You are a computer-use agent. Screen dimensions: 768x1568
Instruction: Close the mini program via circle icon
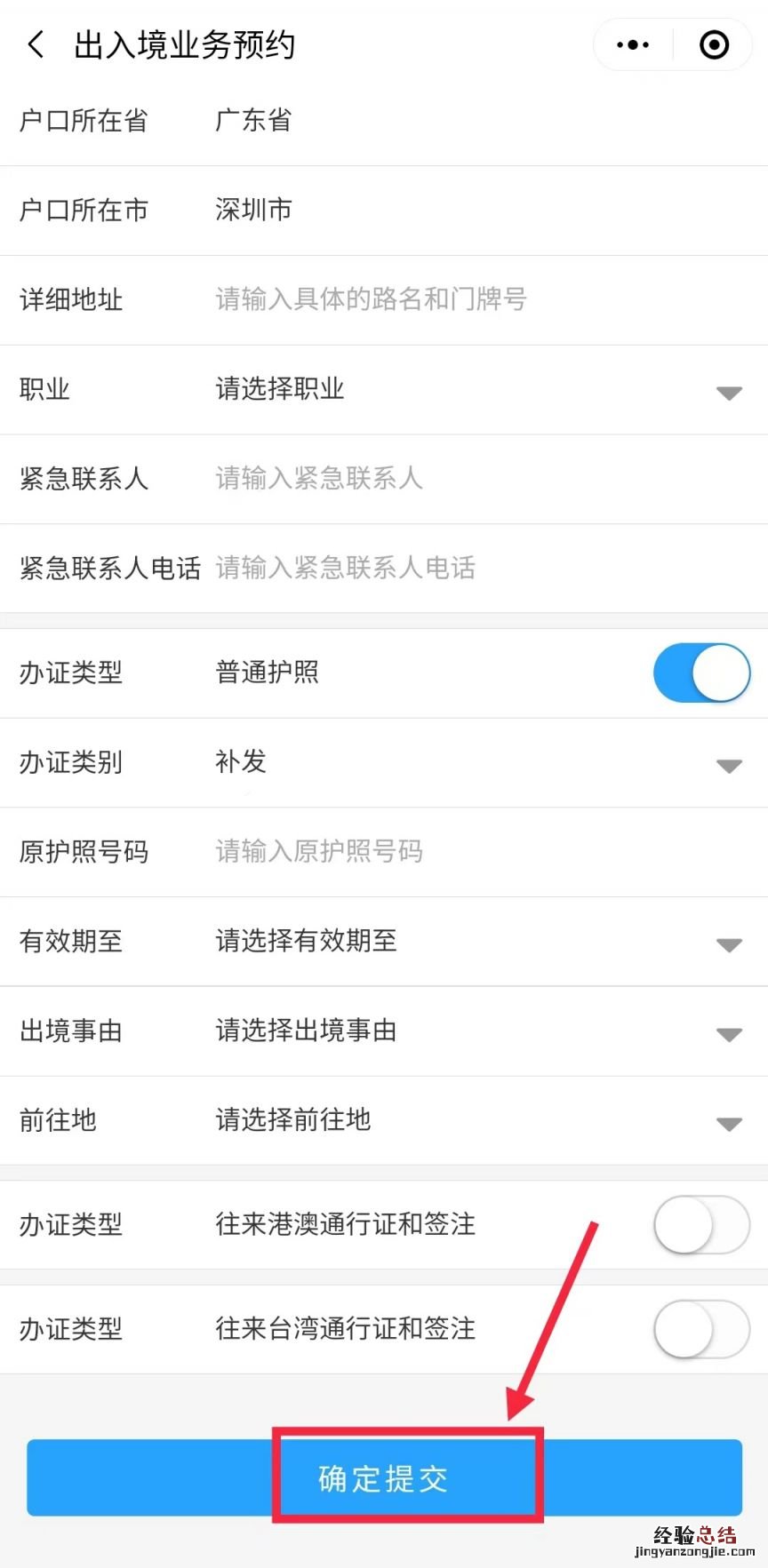click(x=715, y=44)
